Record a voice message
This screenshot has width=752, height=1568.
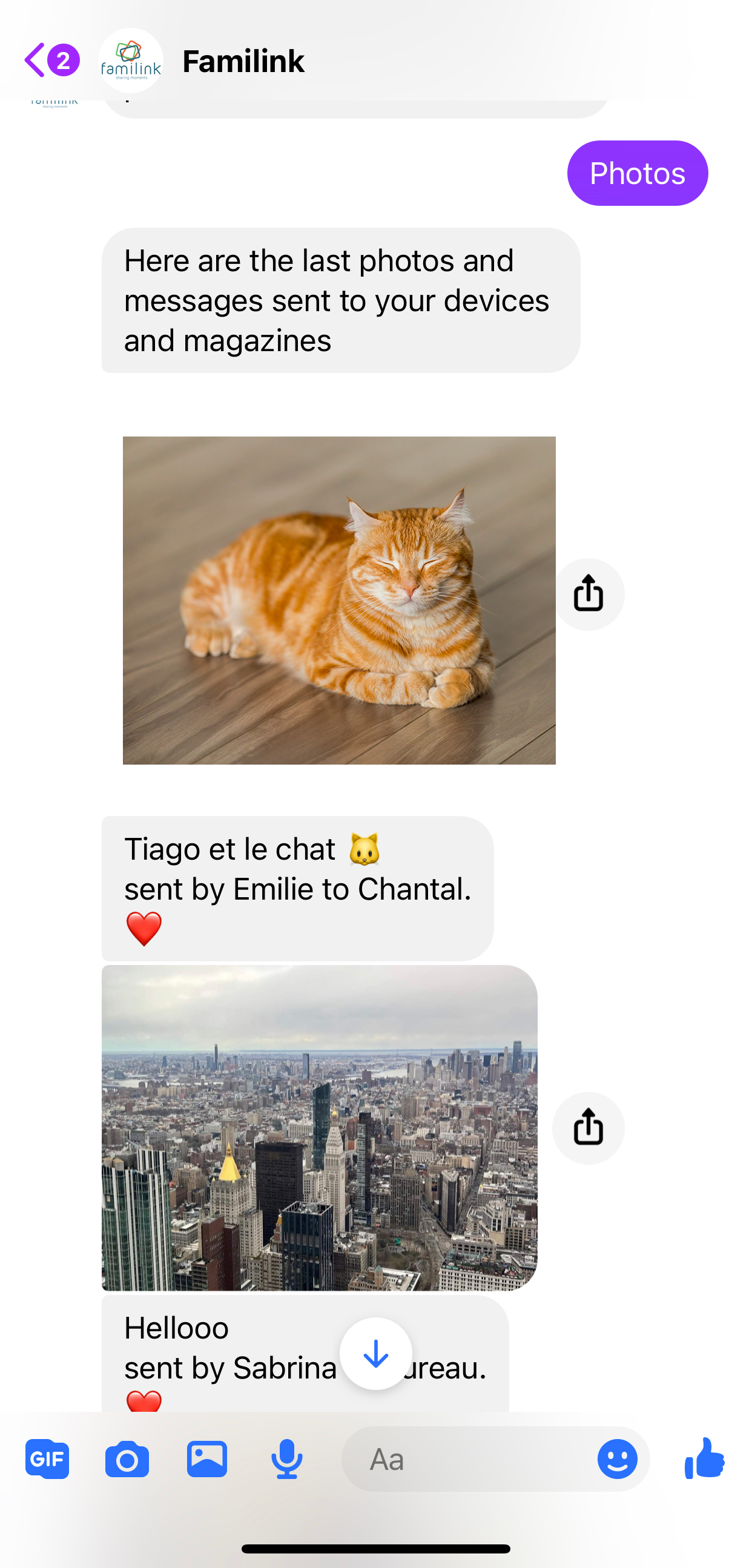click(287, 1459)
